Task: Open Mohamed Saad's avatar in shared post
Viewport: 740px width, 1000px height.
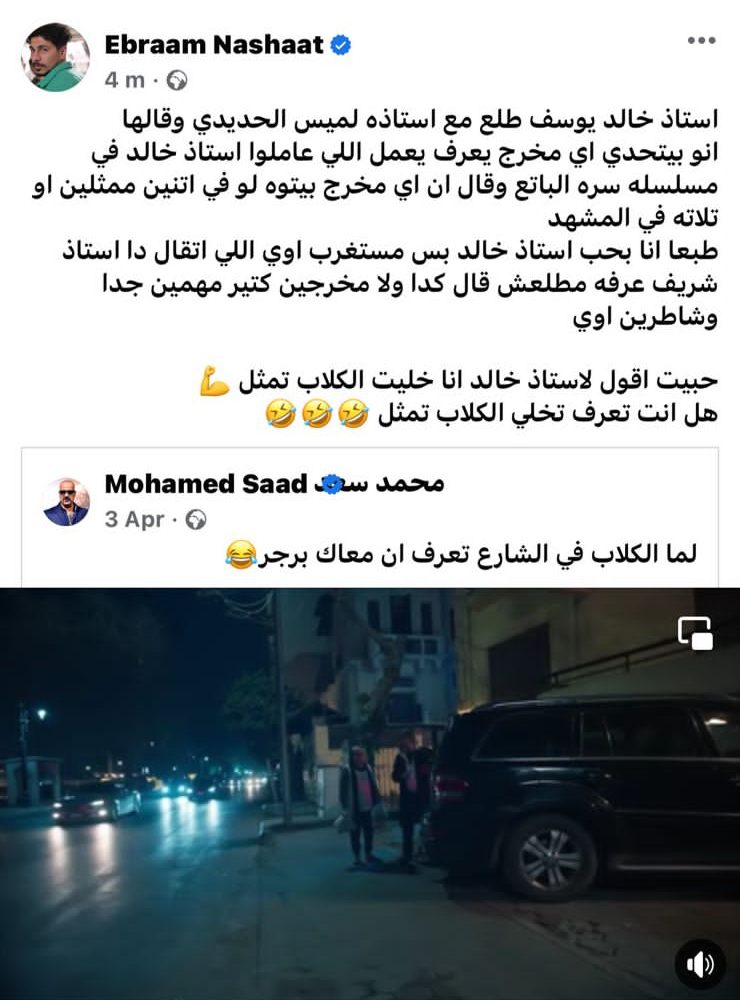Action: tap(67, 502)
